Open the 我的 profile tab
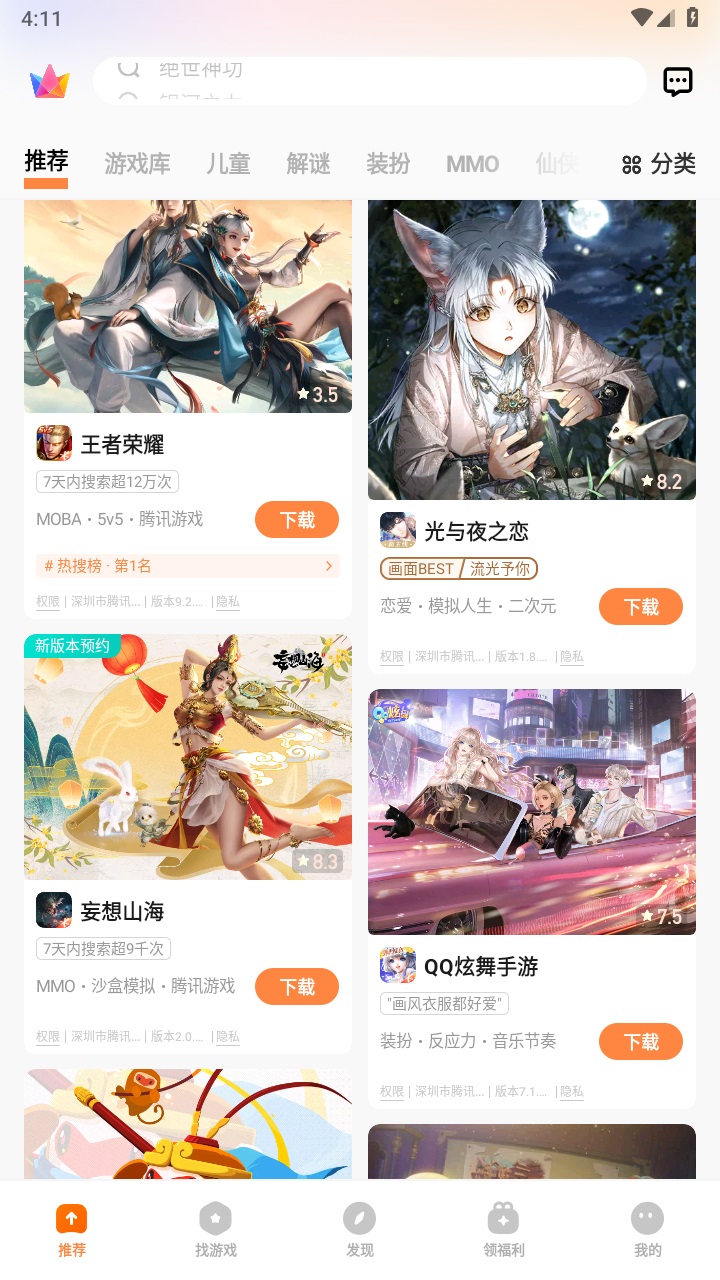This screenshot has width=720, height=1280. pyautogui.click(x=648, y=1230)
